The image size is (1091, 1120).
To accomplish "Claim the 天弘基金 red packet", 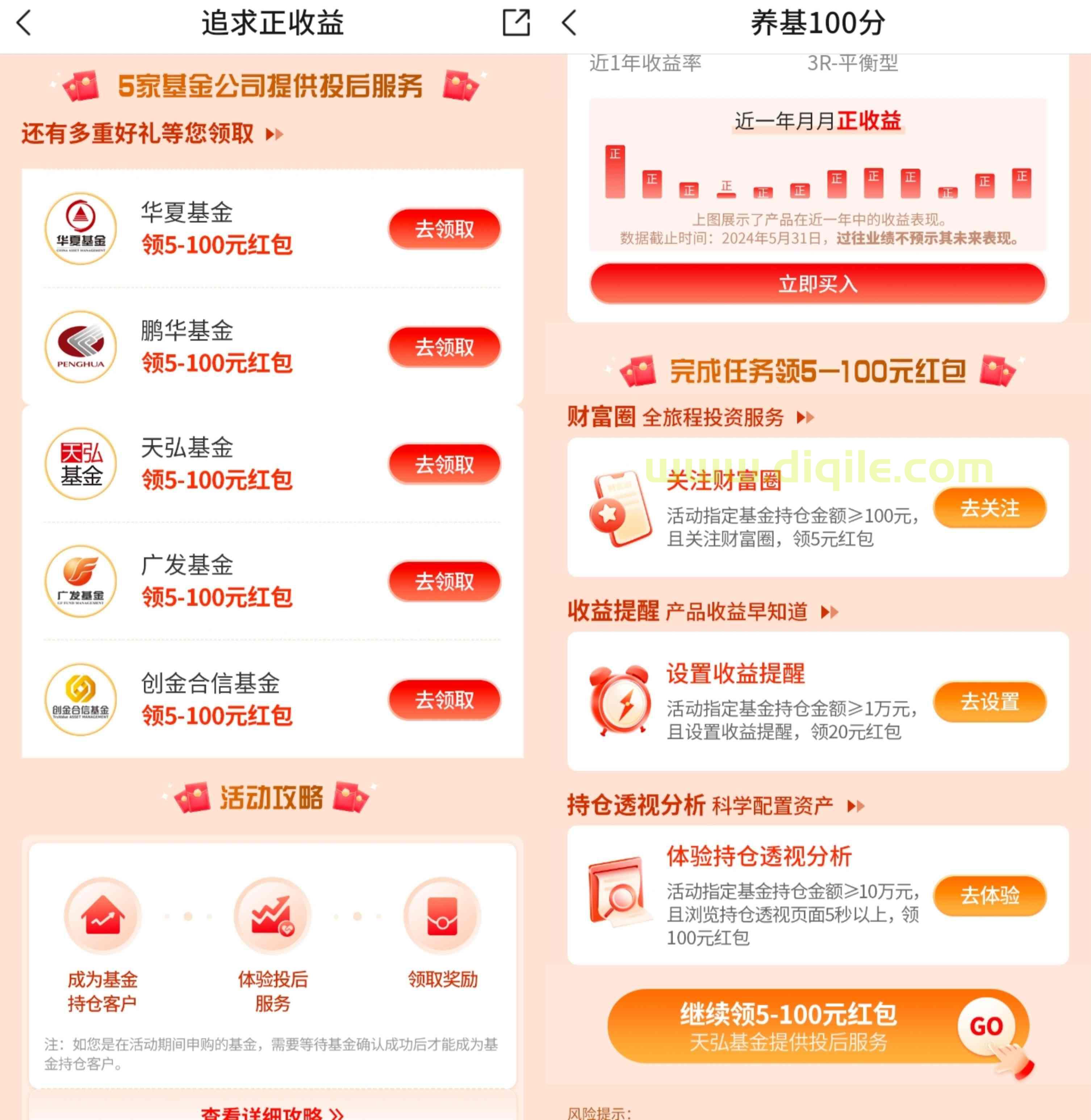I will 444,464.
